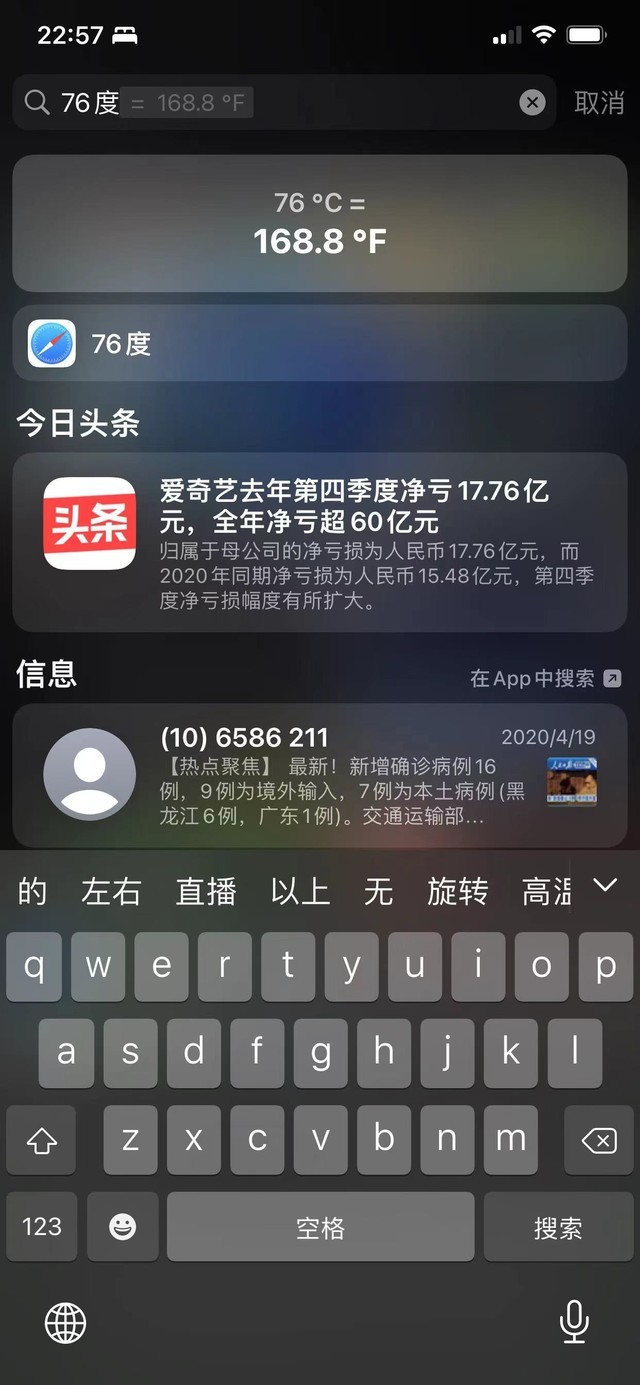The height and width of the screenshot is (1385, 640).
Task: Pick the 旋转 keyboard suggestion
Action: point(457,890)
